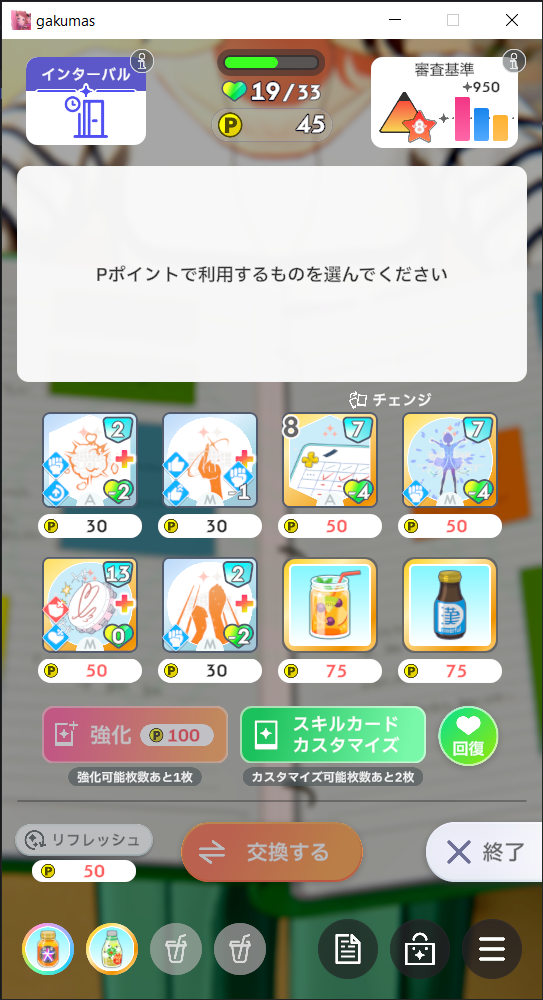Viewport: 543px width, 1000px height.
Task: Select the calendar skill card costing 50
Action: tap(330, 460)
